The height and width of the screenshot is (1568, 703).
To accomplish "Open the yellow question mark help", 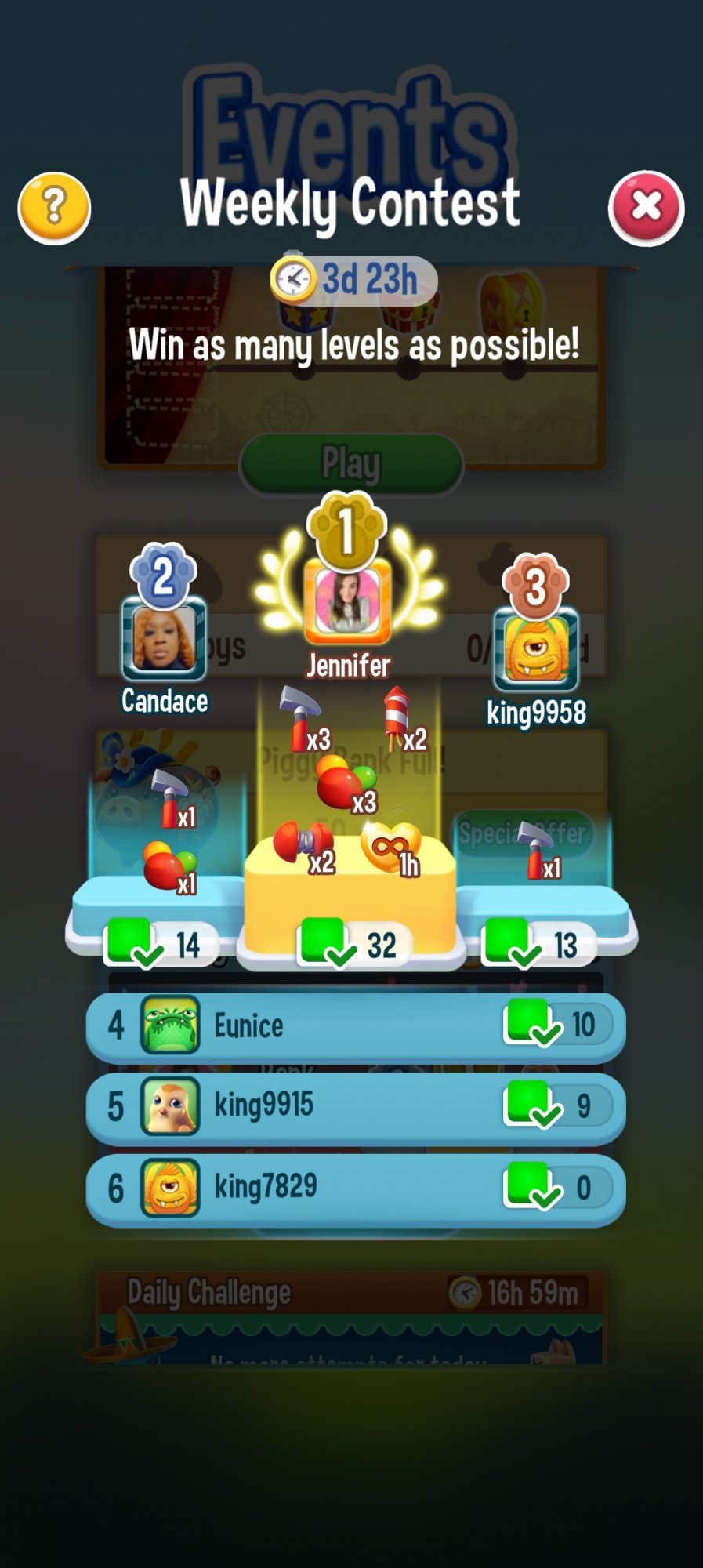I will pos(54,208).
